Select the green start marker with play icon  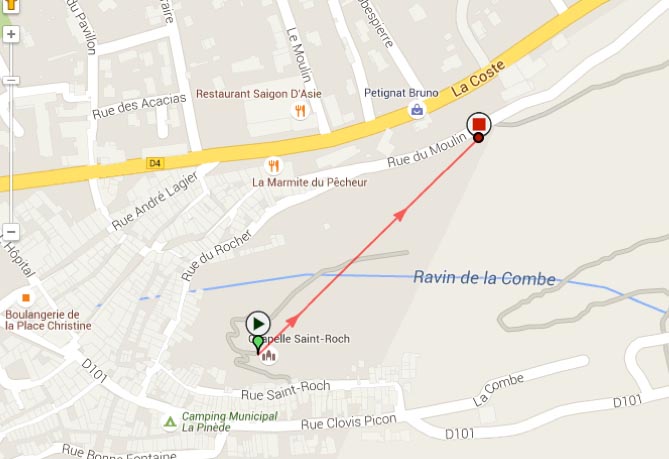[258, 323]
